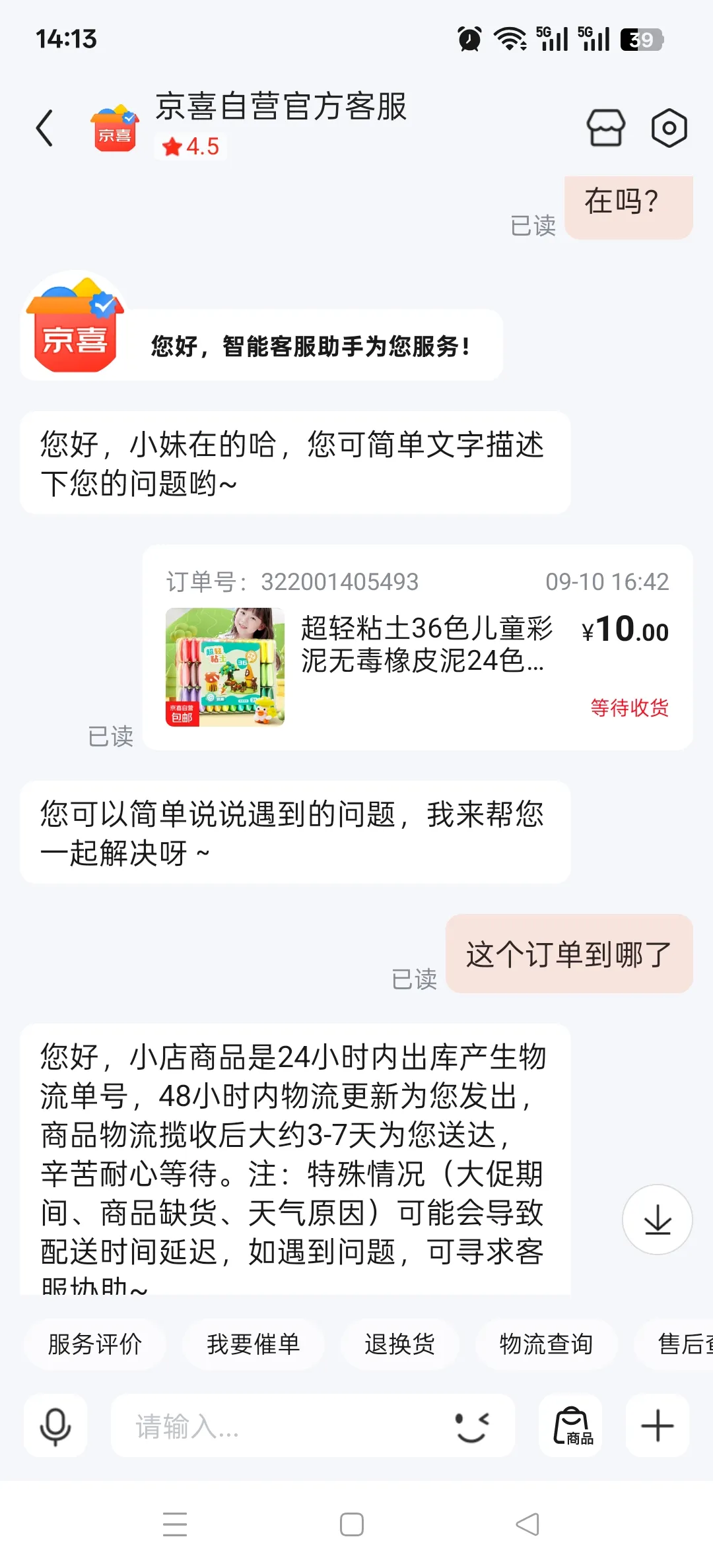Open more attachment options plus
713x1568 pixels.
click(657, 1426)
